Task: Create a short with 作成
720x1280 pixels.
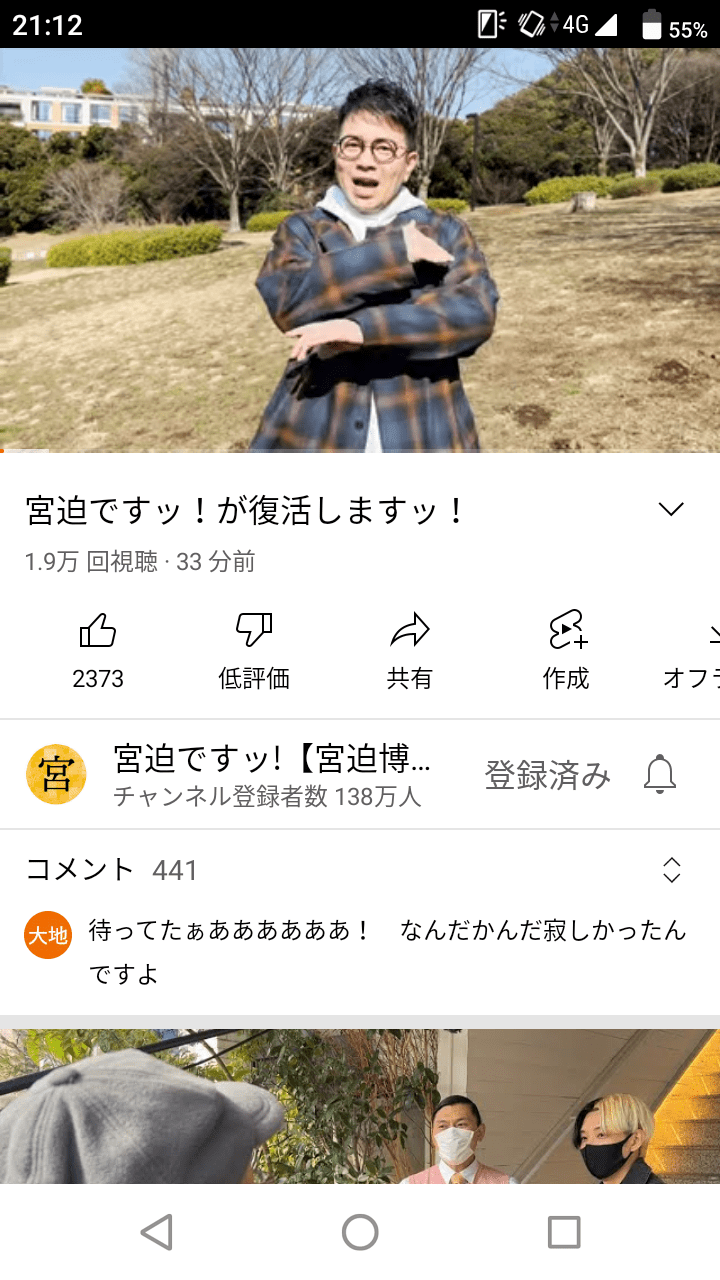Action: 566,650
